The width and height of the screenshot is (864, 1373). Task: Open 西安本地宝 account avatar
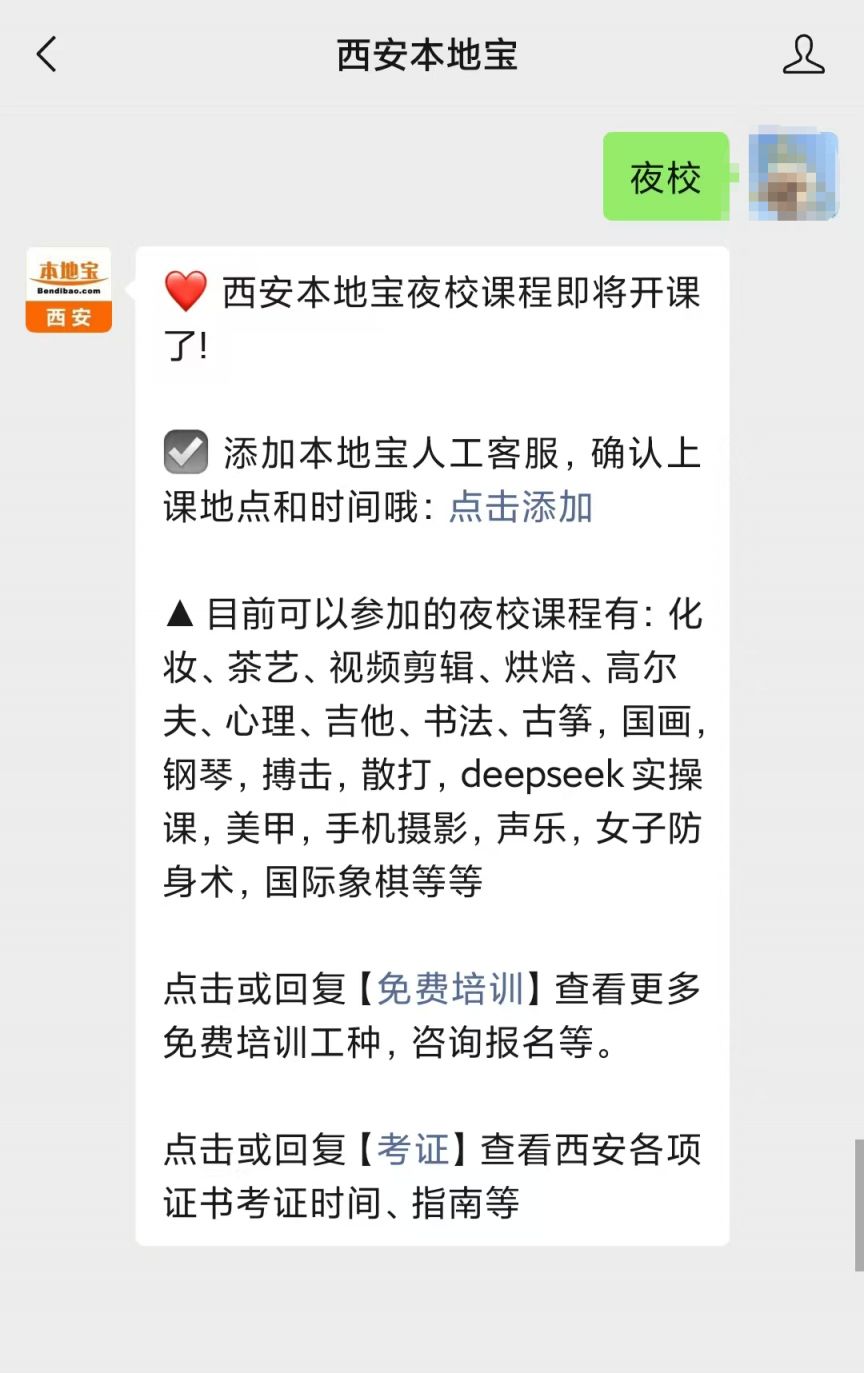coord(69,290)
